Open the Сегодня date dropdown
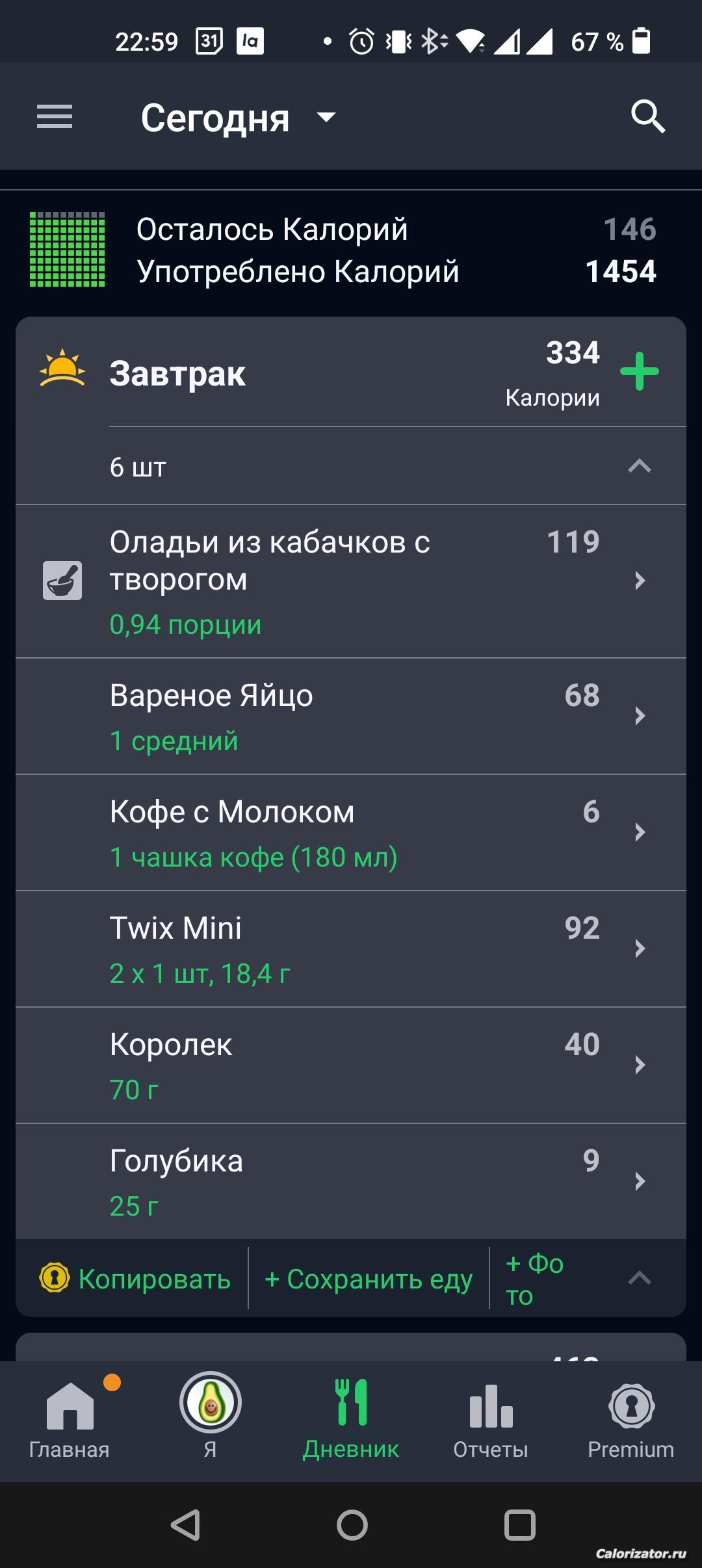The image size is (702, 1568). (238, 118)
